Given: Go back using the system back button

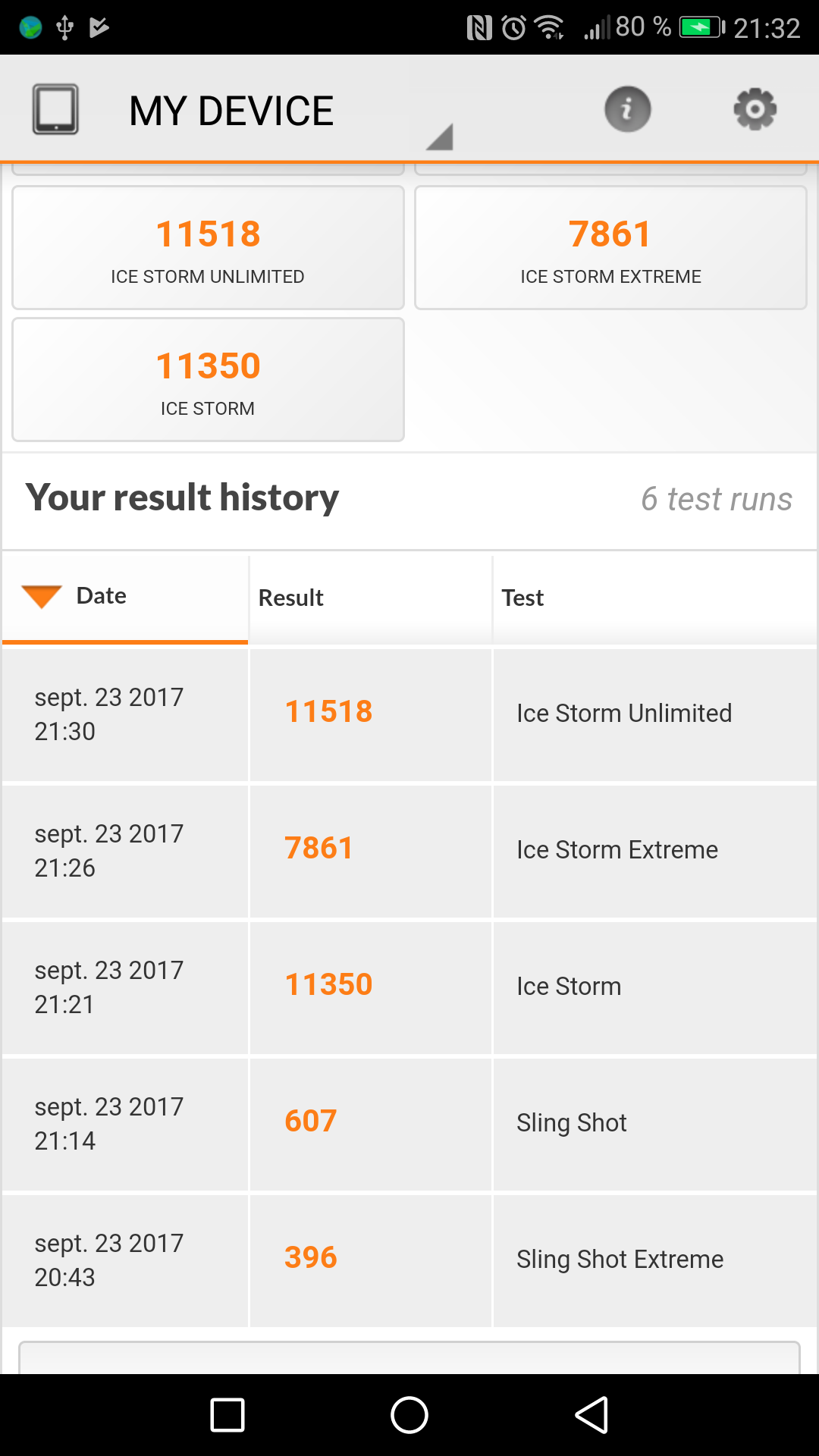Looking at the screenshot, I should 591,1415.
